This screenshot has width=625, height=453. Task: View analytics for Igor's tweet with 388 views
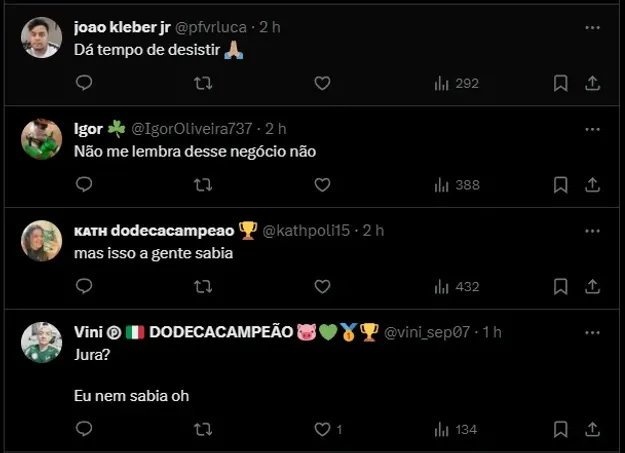457,185
